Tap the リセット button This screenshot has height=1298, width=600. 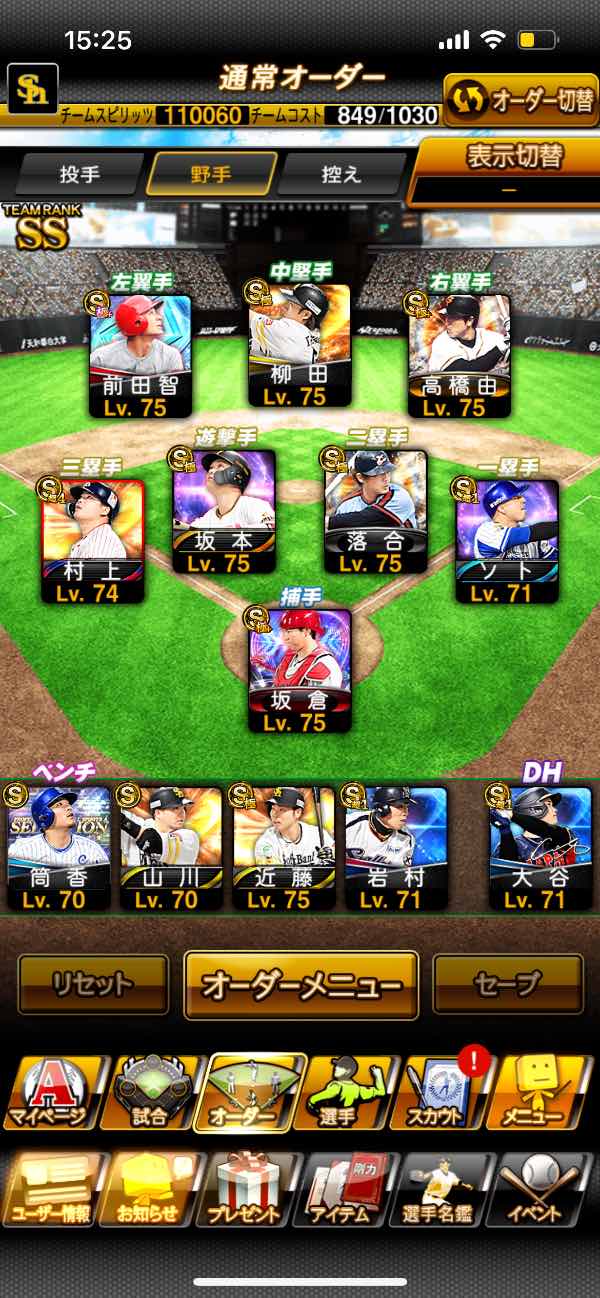(x=93, y=984)
